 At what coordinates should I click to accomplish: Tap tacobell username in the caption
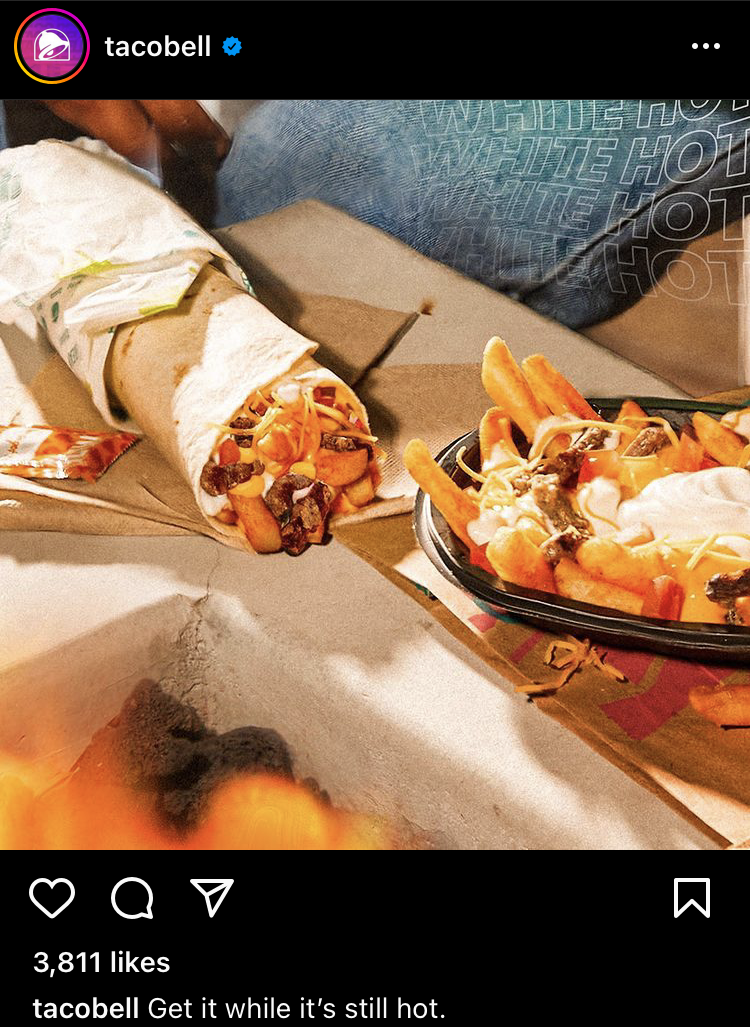86,1007
